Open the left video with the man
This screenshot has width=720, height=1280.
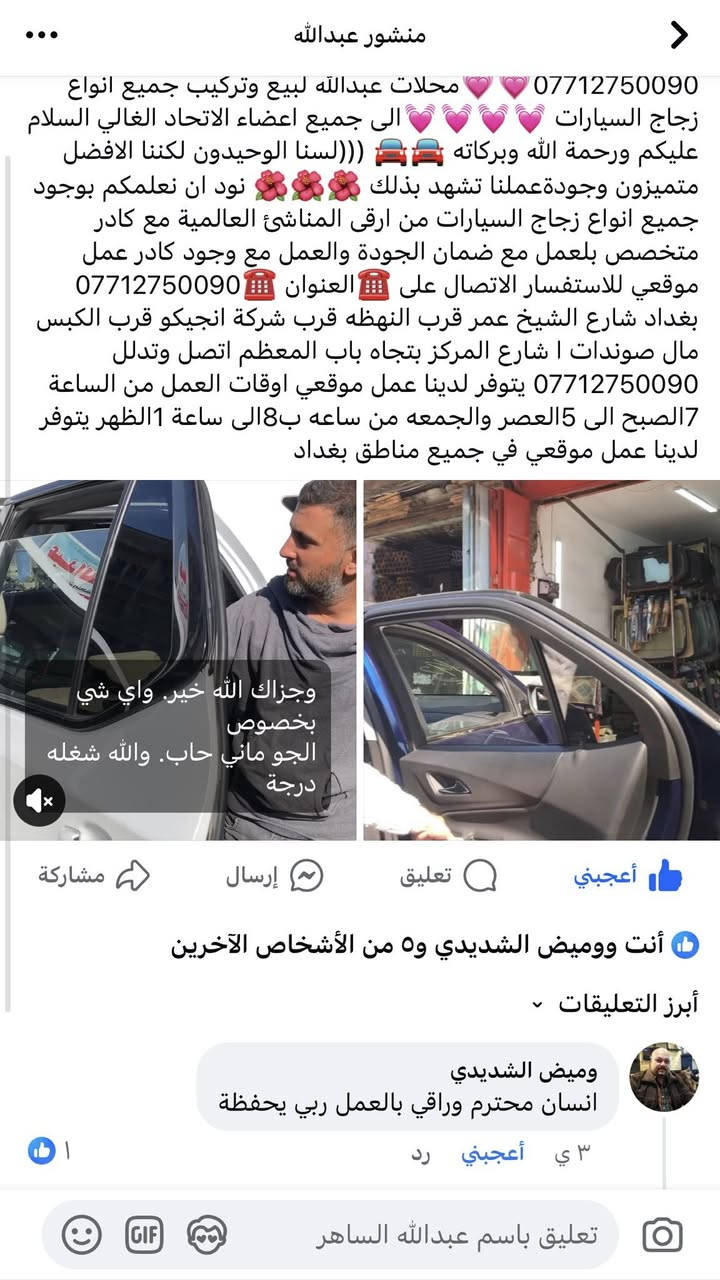point(178,660)
